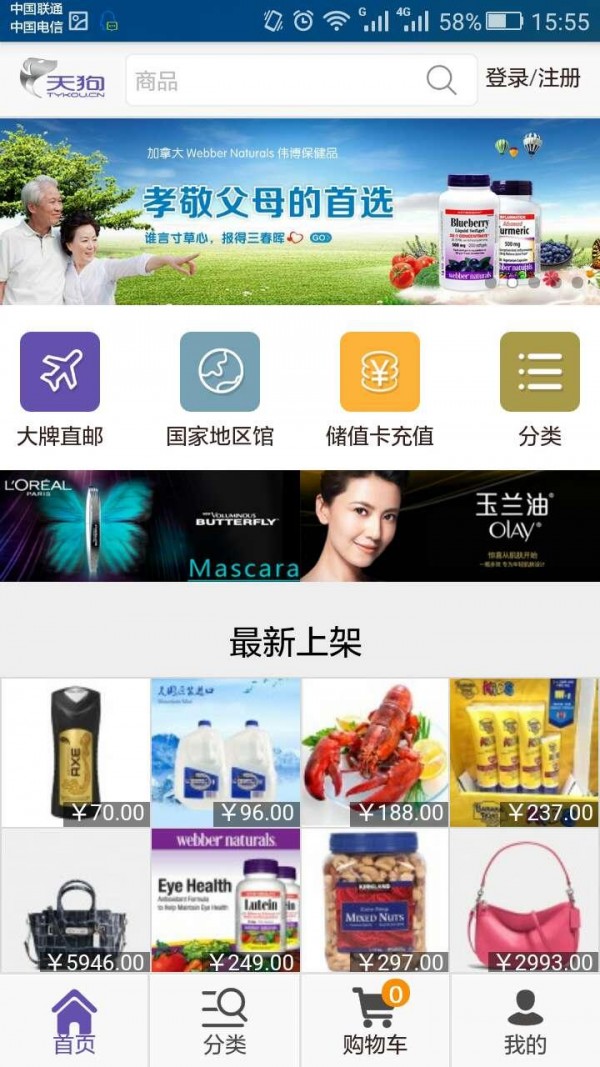This screenshot has height=1067, width=600.
Task: Open the 分类 shortcut with list icon
Action: pos(540,388)
